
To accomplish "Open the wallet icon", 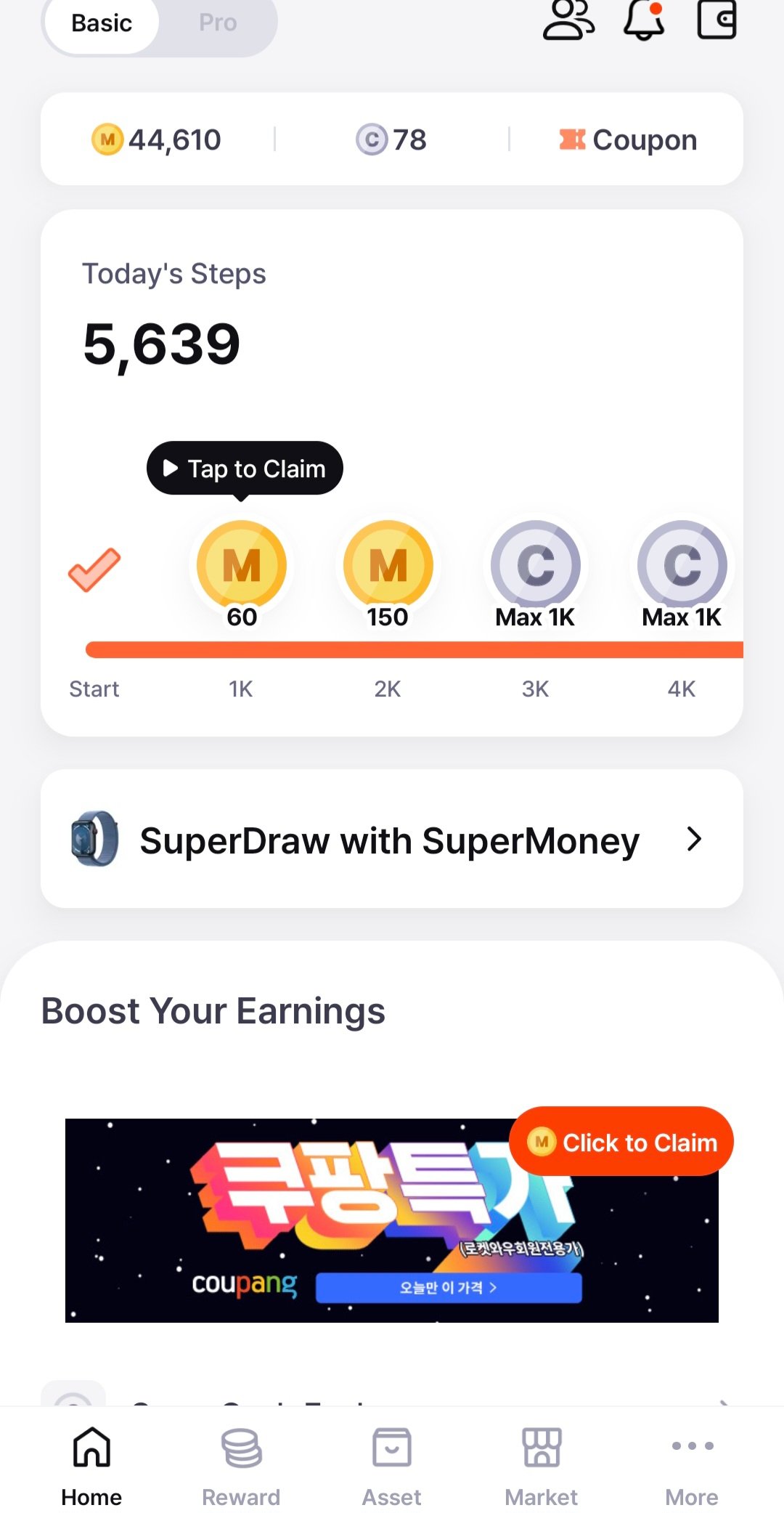I will click(716, 20).
